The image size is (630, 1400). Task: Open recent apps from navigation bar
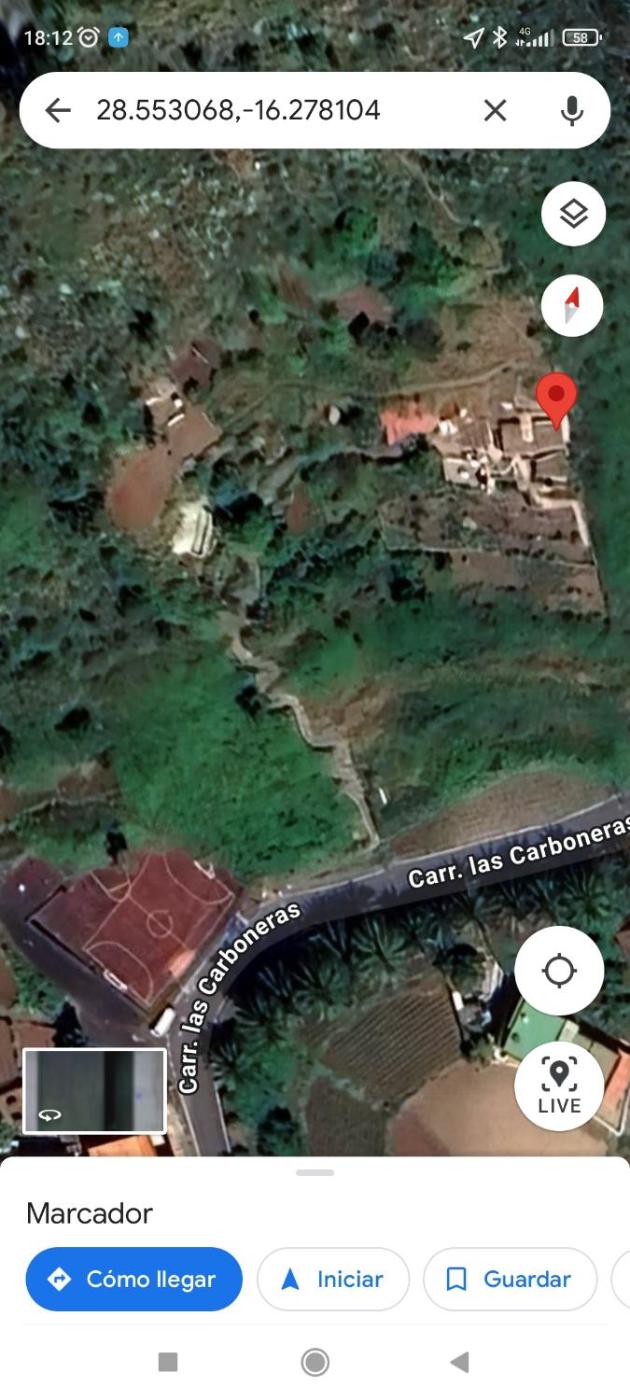tap(168, 1362)
